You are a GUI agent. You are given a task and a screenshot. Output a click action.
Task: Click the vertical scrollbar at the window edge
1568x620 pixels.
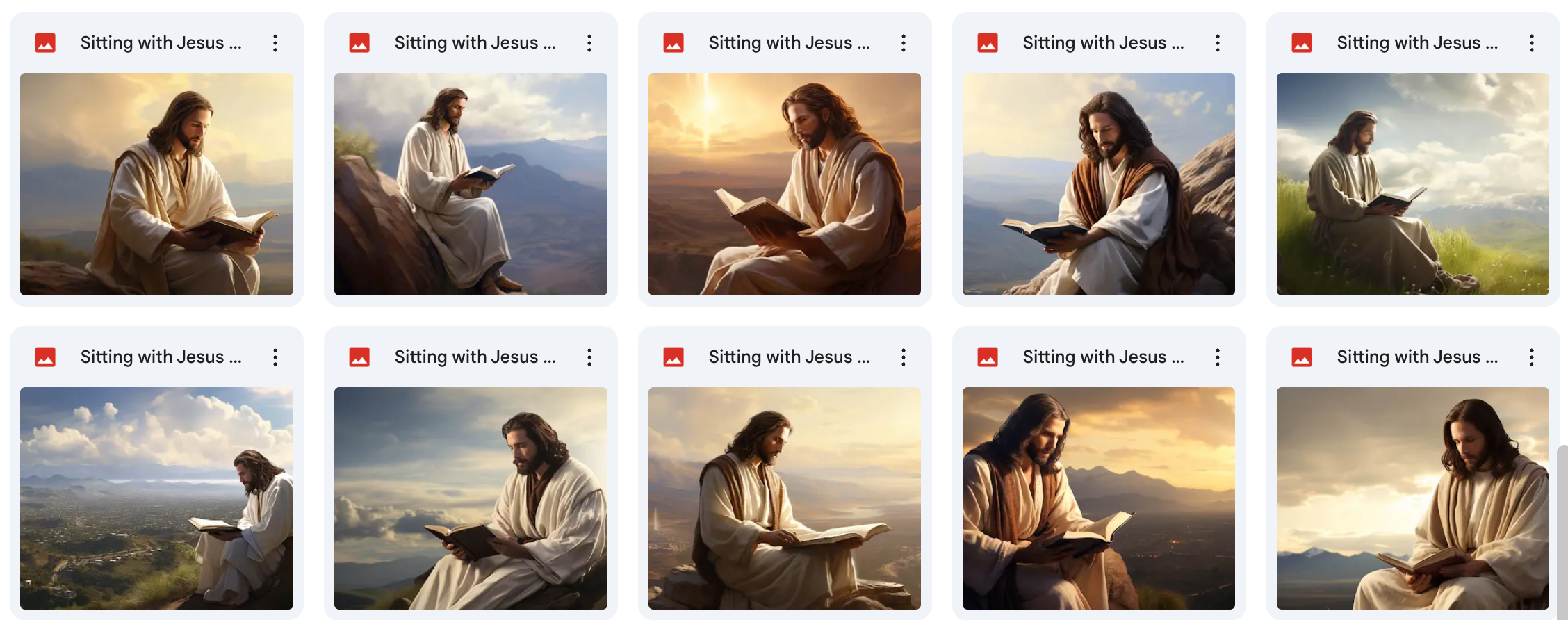[1562, 528]
